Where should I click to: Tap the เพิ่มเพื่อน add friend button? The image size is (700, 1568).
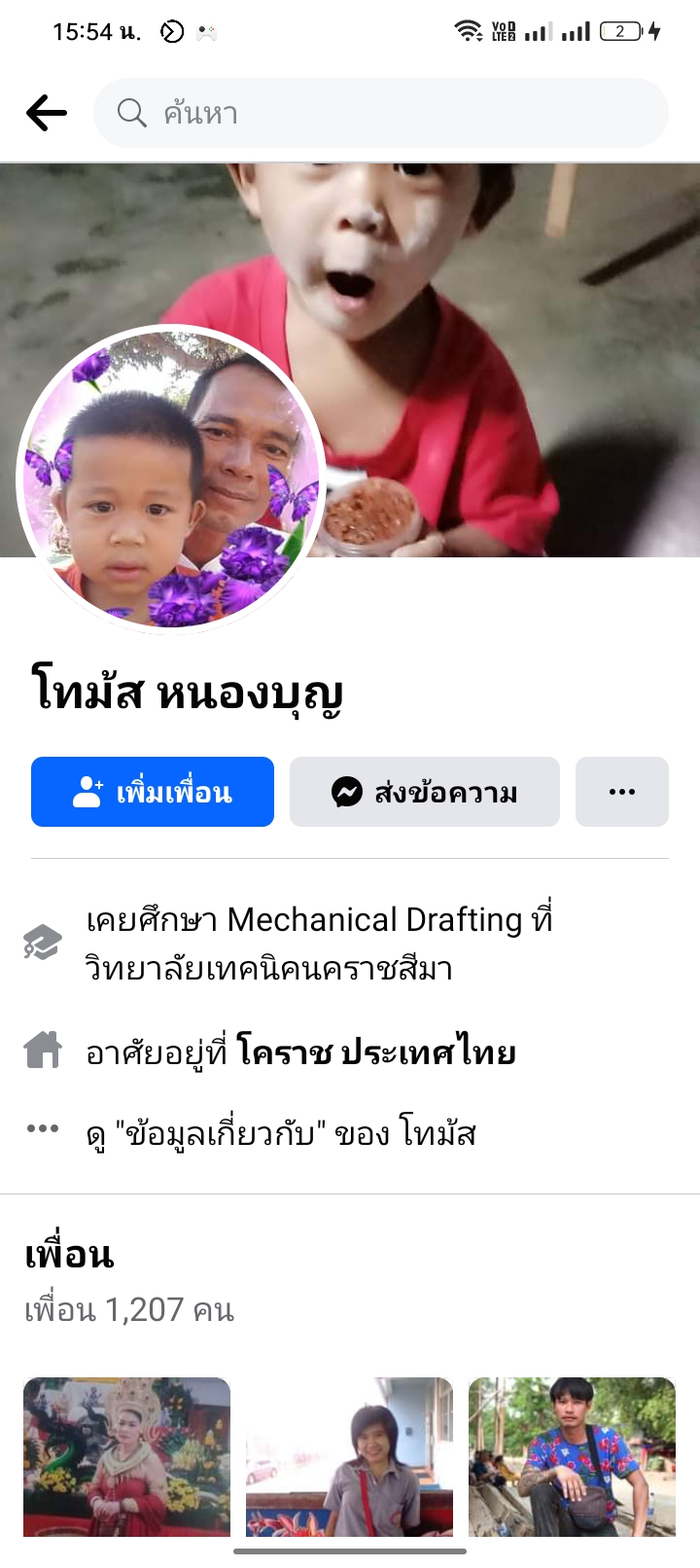click(153, 792)
